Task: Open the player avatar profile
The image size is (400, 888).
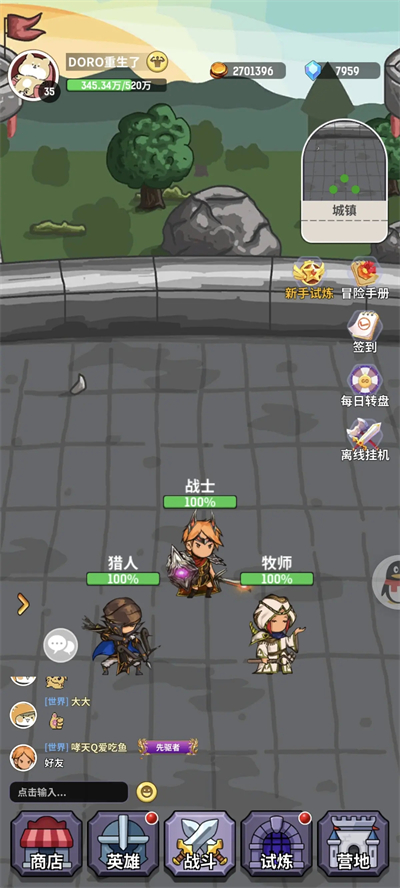Action: coord(34,75)
